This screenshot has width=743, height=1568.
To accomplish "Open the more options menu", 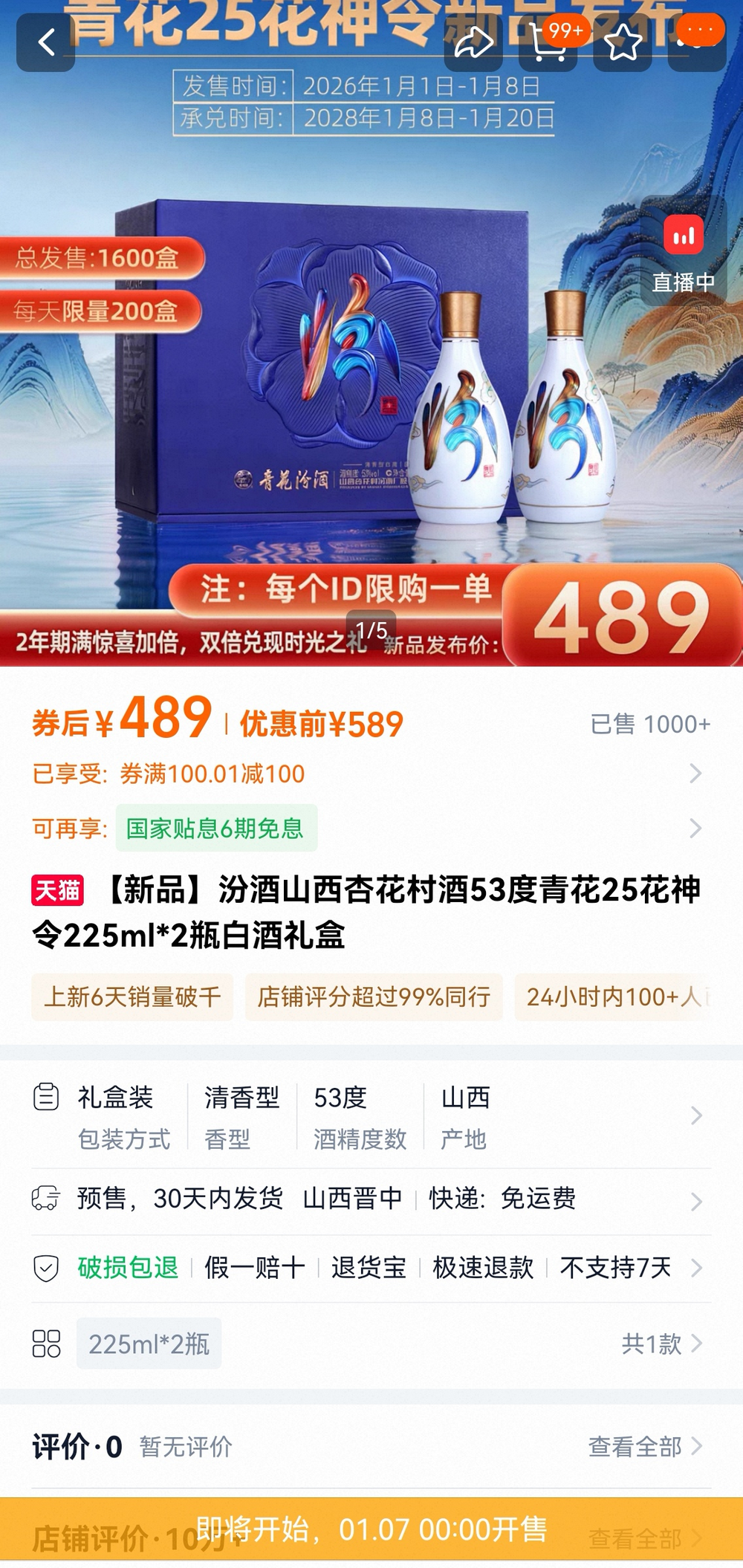I will coord(698,41).
